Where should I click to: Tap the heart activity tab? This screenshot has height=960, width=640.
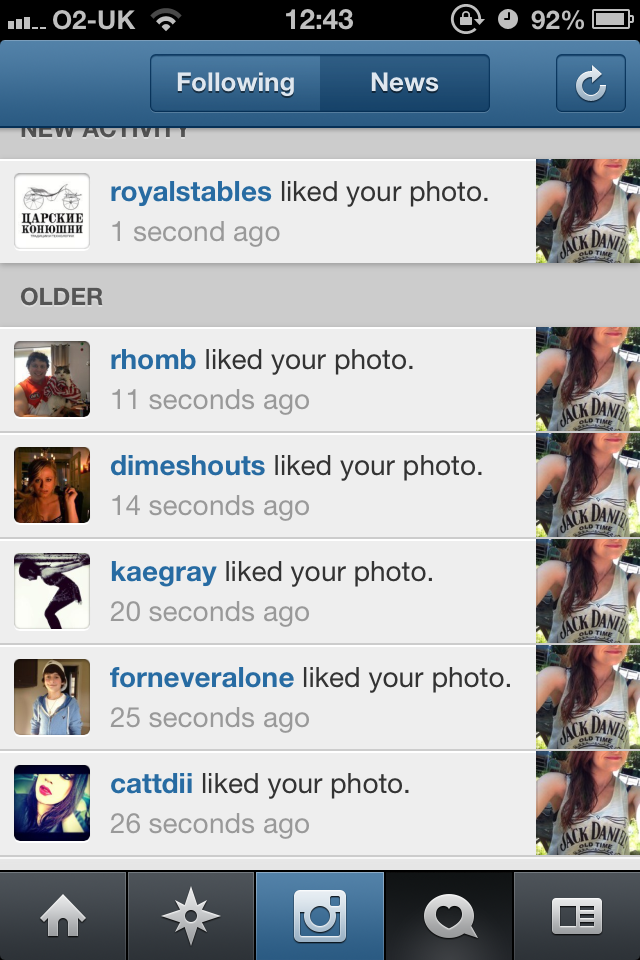coord(449,916)
